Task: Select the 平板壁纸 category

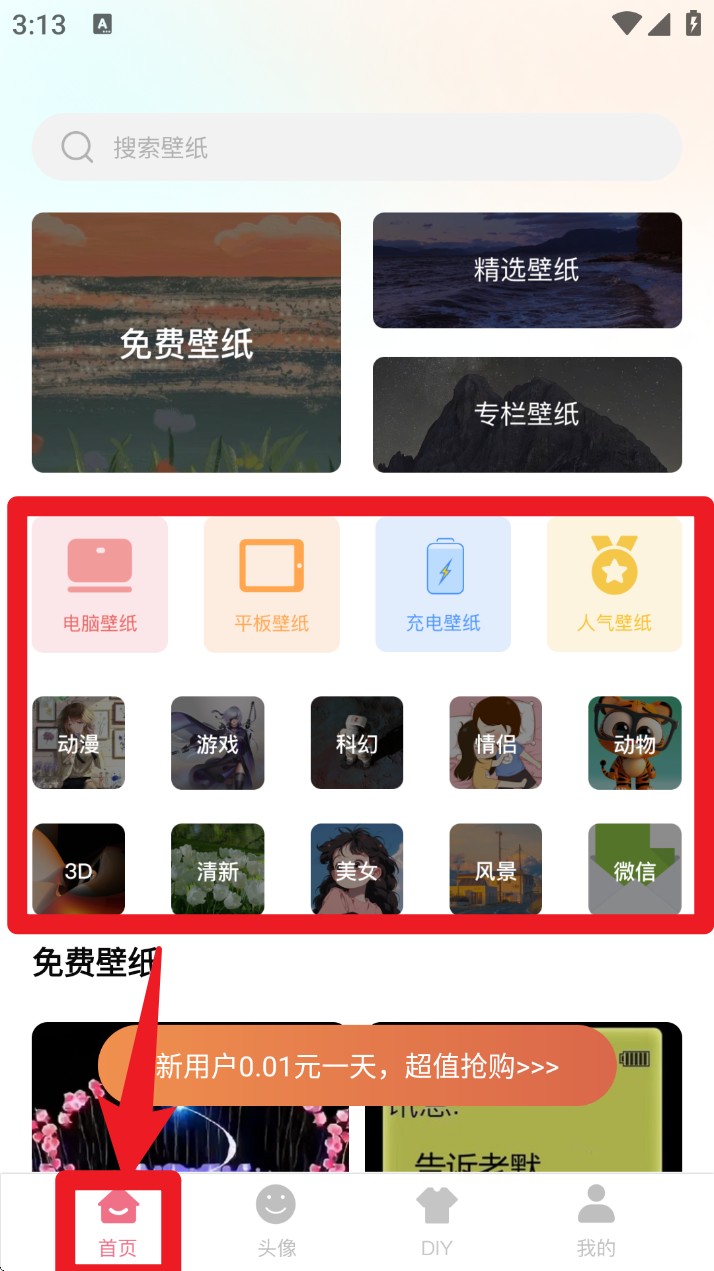Action: tap(271, 584)
